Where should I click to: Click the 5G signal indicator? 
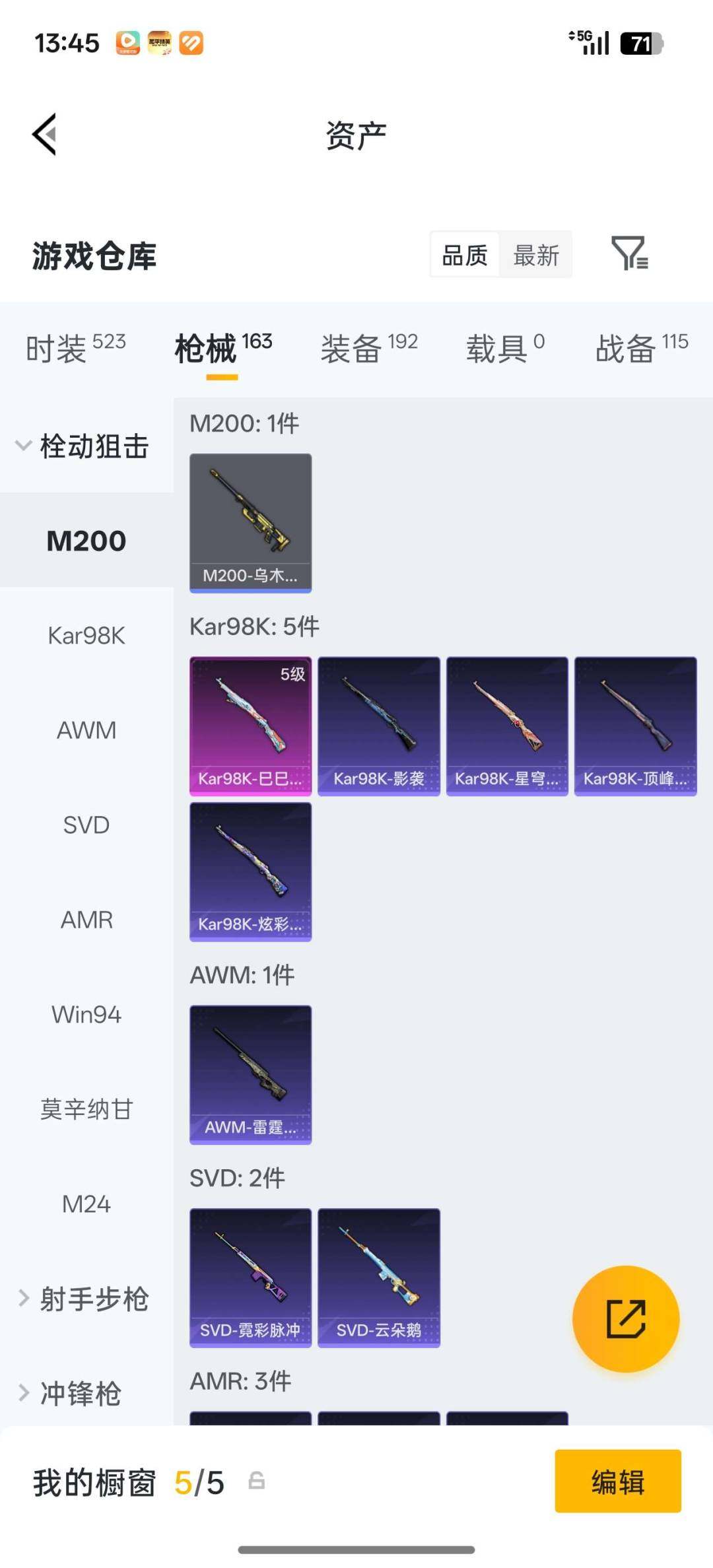[x=588, y=42]
